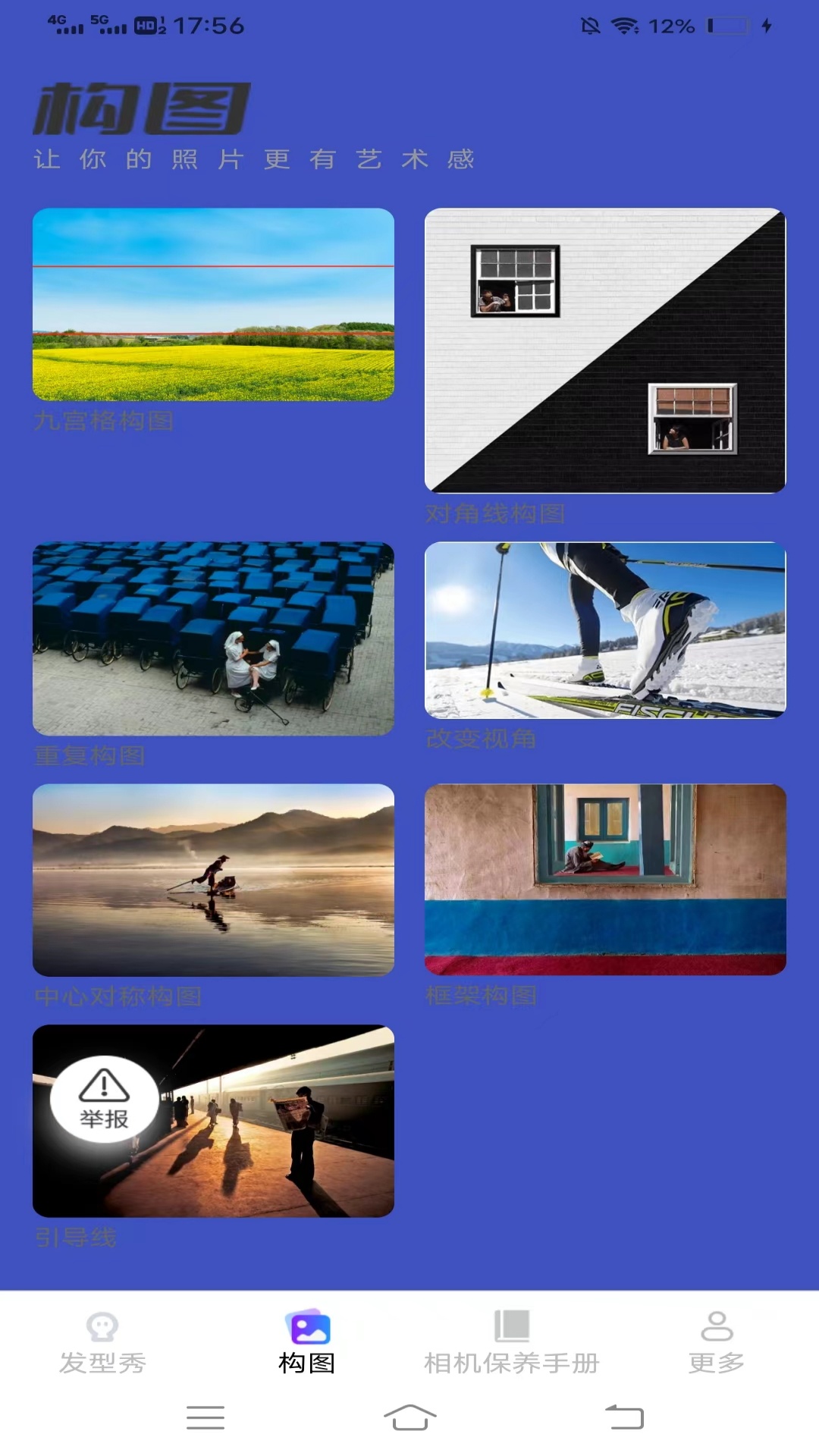This screenshot has height=1456, width=819.
Task: Open the 更多 tab
Action: (x=717, y=1343)
